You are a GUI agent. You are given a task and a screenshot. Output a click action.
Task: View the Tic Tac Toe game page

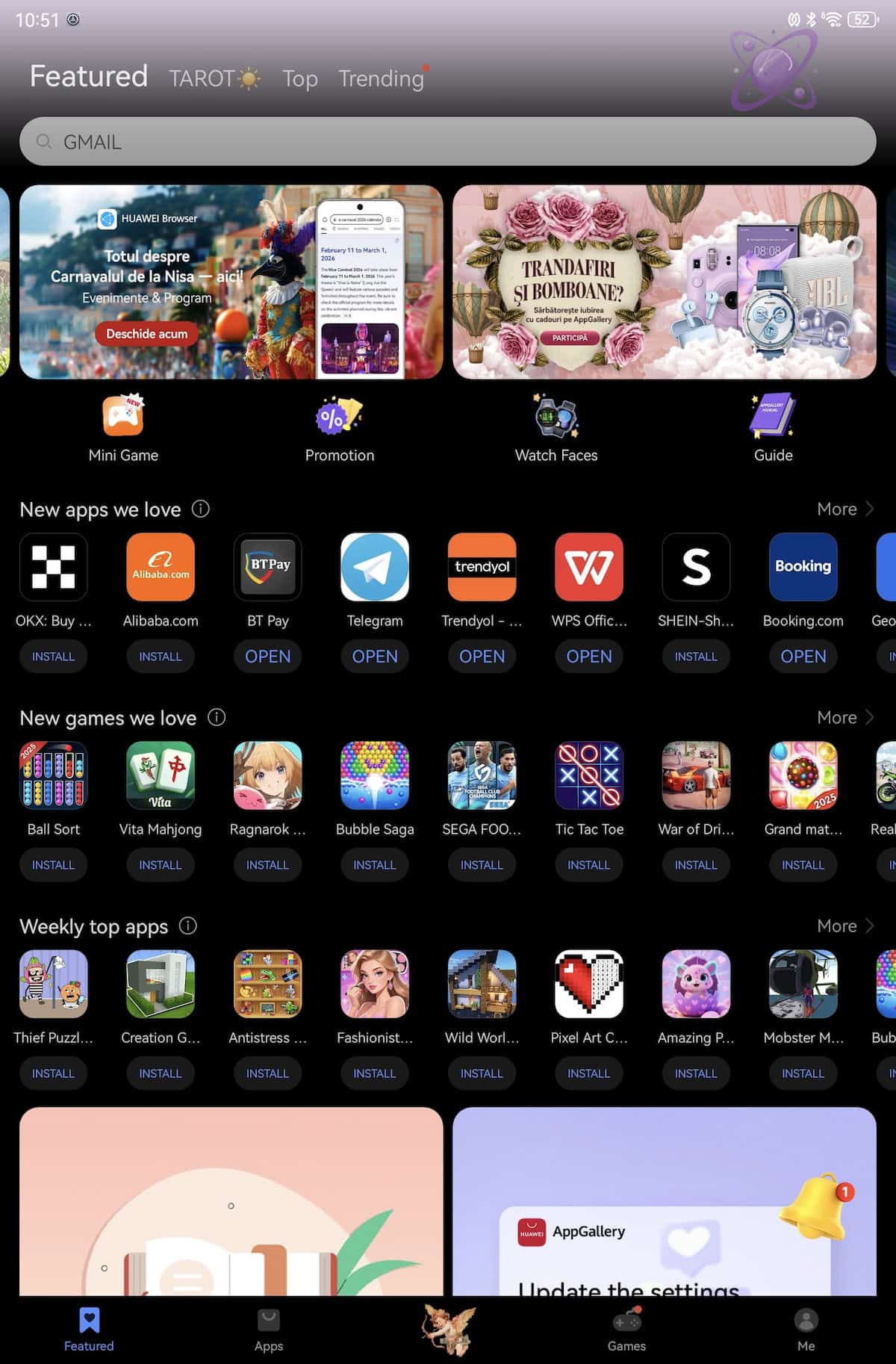pos(589,777)
